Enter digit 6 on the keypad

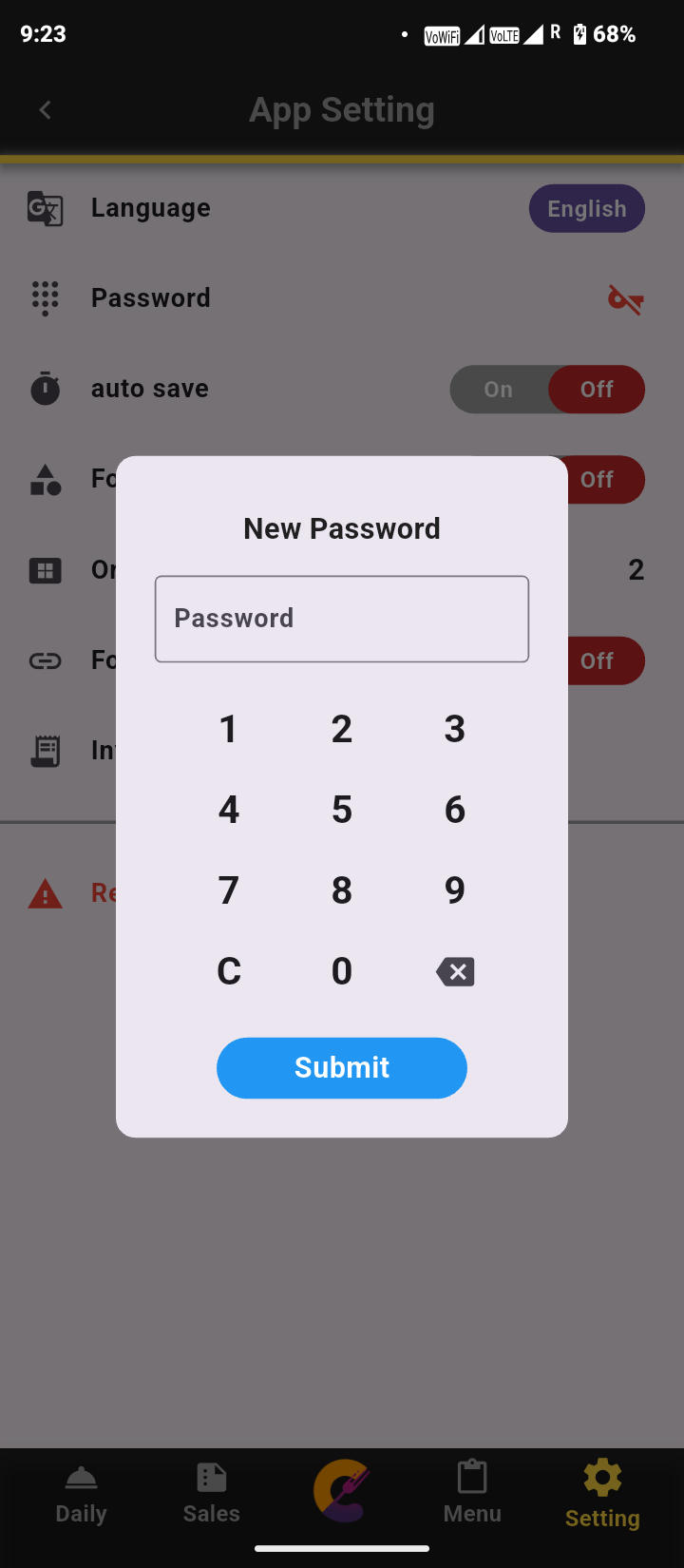pos(455,810)
